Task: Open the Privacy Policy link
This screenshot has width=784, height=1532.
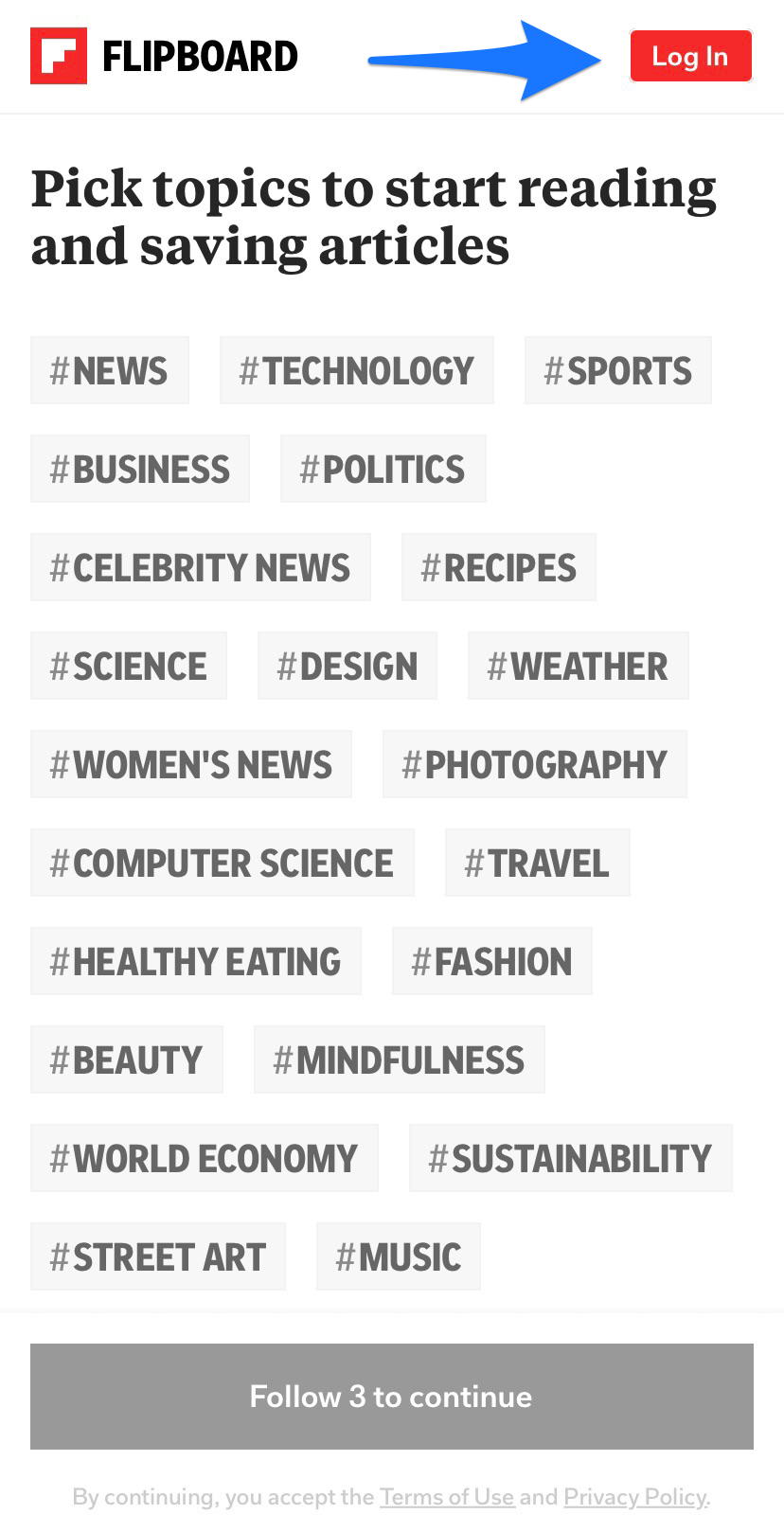Action: click(x=635, y=1497)
